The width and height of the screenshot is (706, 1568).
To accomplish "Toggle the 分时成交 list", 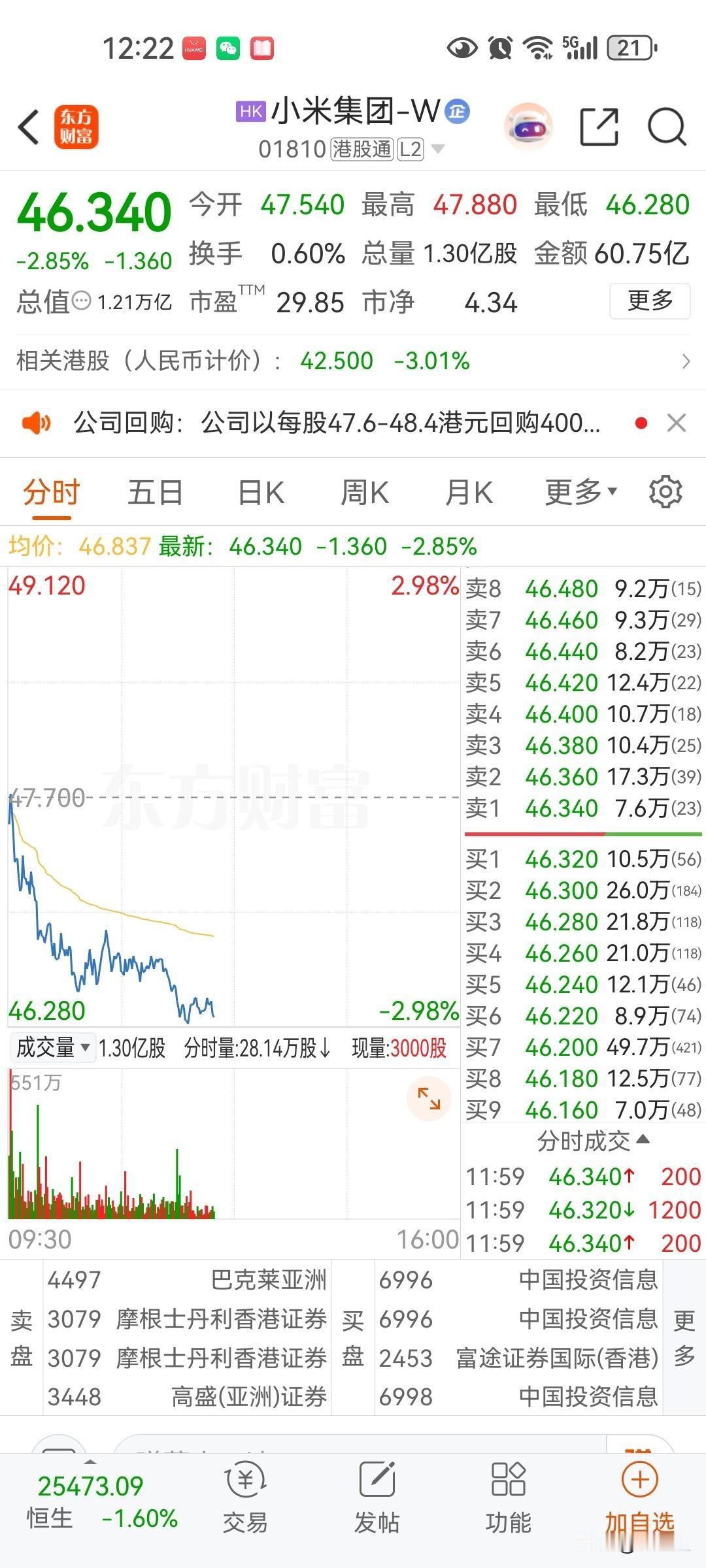I will click(592, 1141).
